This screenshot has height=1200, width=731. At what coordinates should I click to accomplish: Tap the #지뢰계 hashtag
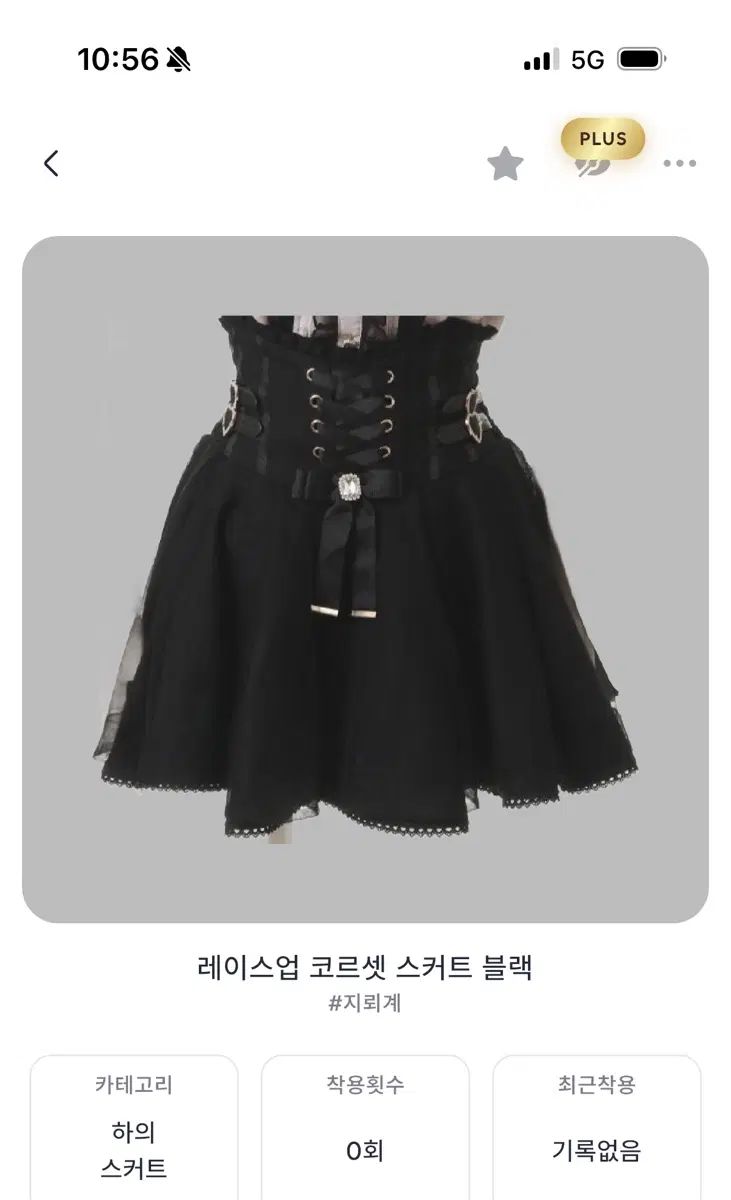(x=365, y=1004)
